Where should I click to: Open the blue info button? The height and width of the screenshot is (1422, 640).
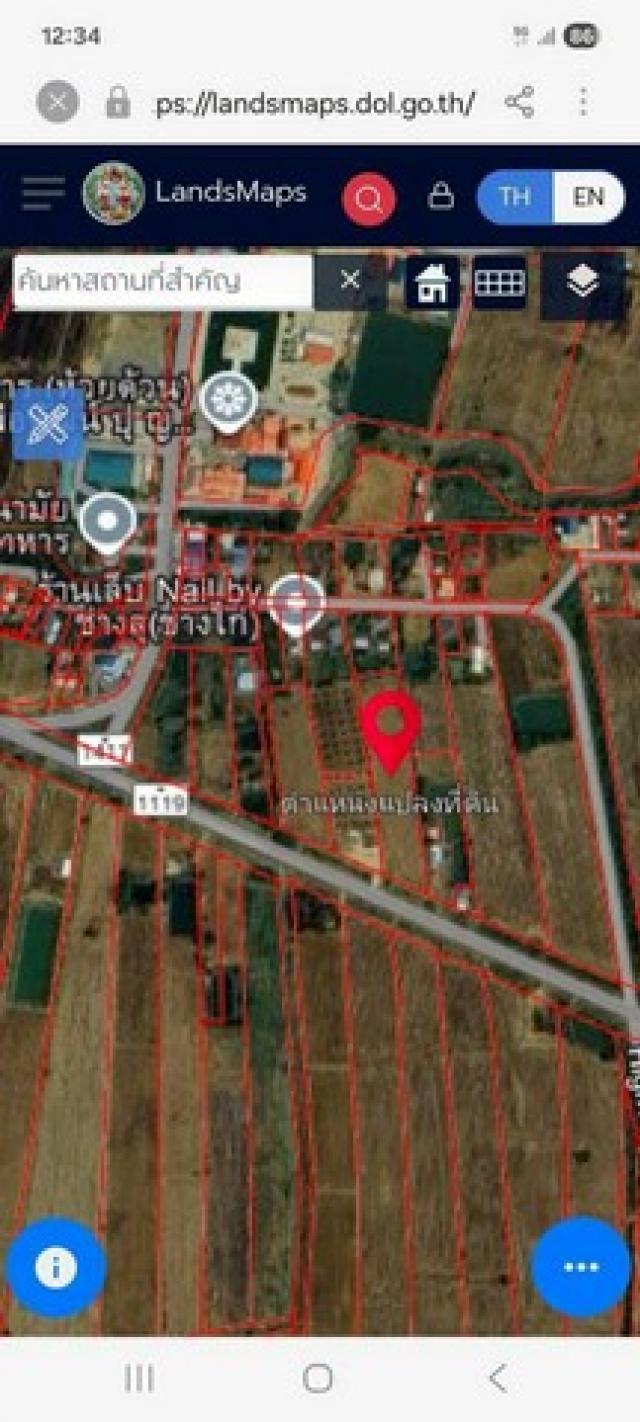56,1267
